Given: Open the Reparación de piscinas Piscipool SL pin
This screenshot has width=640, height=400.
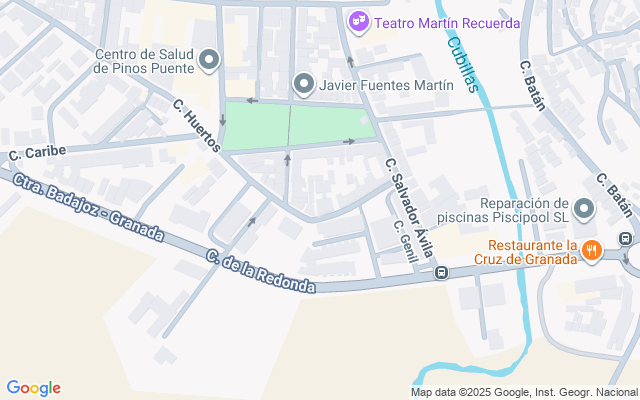Looking at the screenshot, I should coord(585,209).
